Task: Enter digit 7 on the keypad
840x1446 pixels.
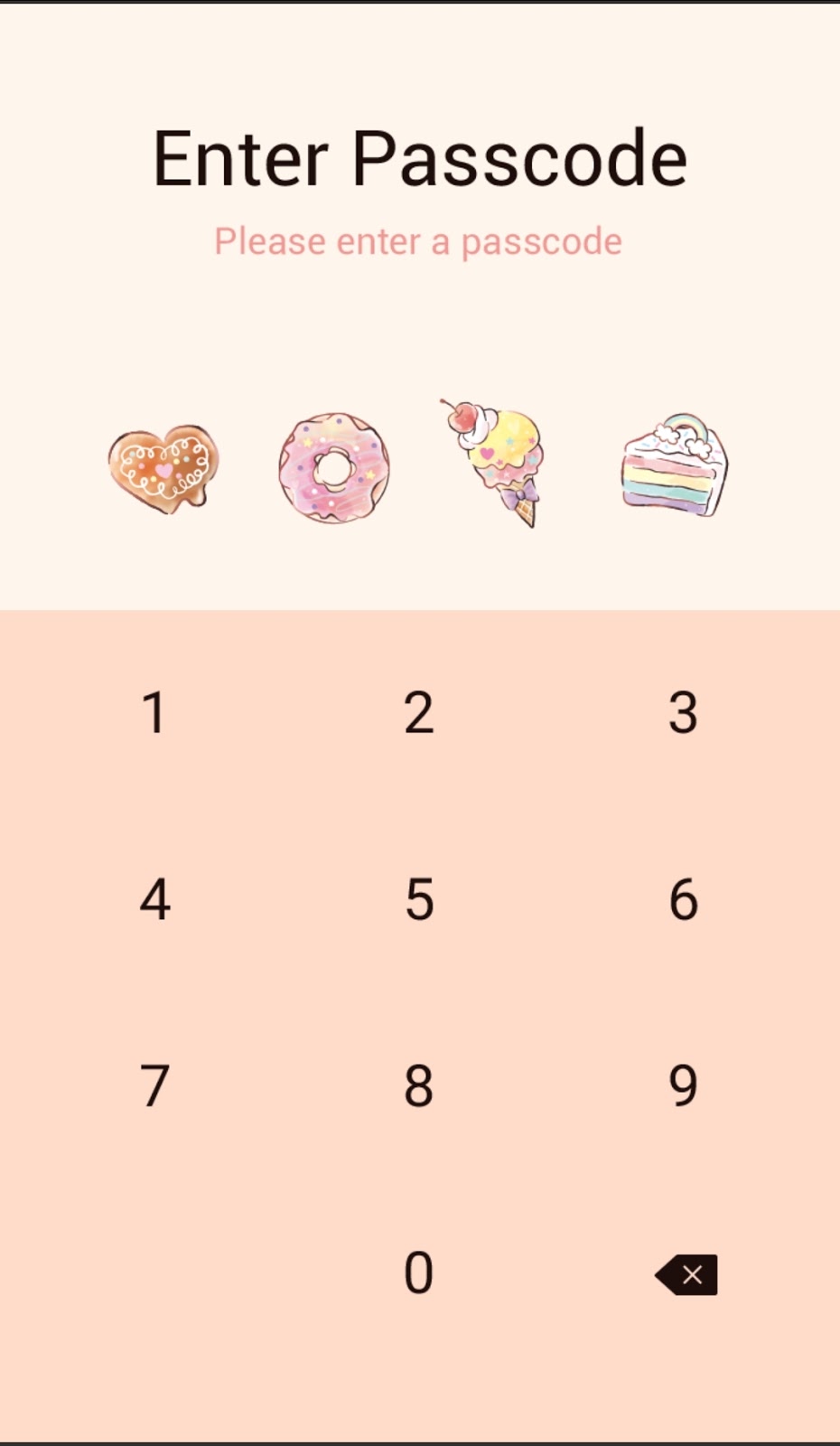Action: point(154,1086)
